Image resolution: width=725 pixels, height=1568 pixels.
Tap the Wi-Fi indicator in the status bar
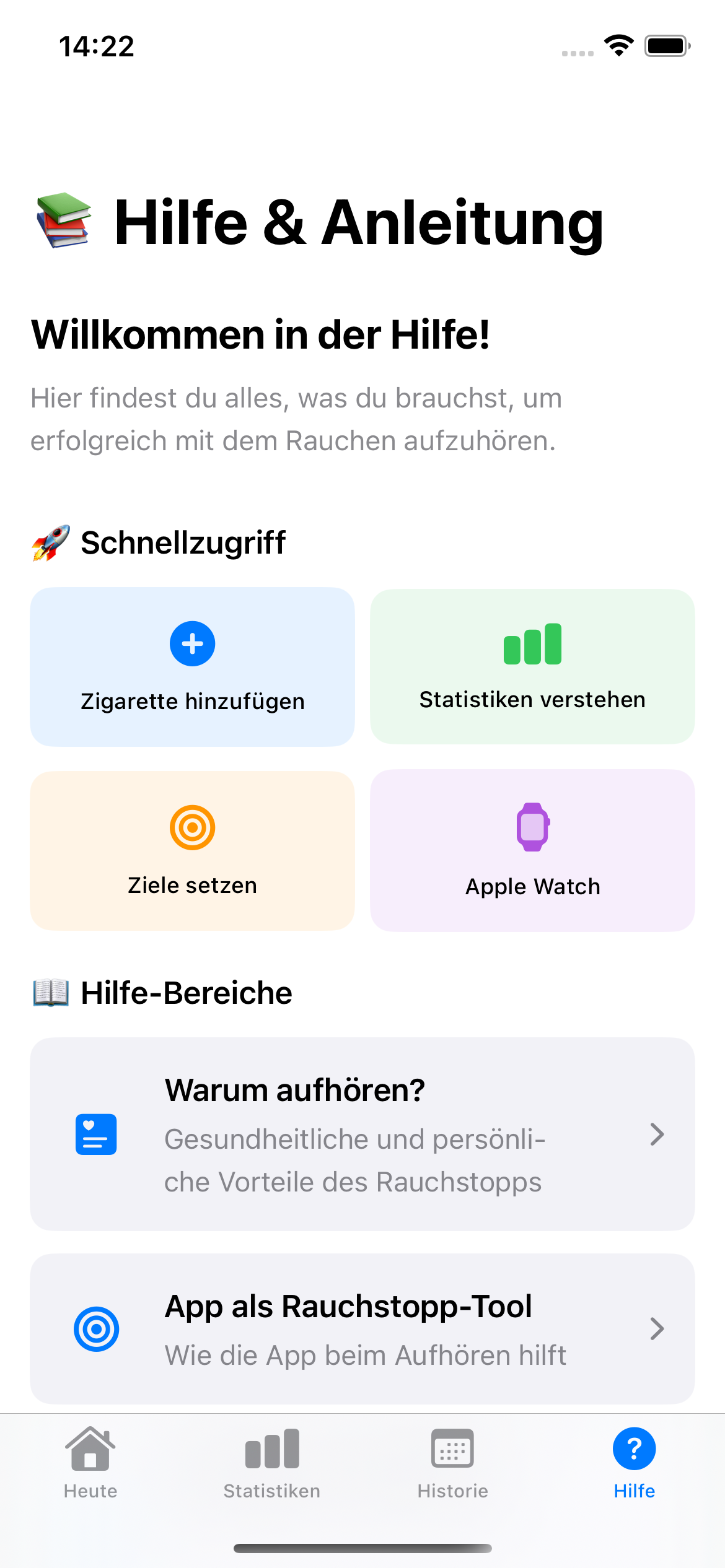pyautogui.click(x=617, y=45)
